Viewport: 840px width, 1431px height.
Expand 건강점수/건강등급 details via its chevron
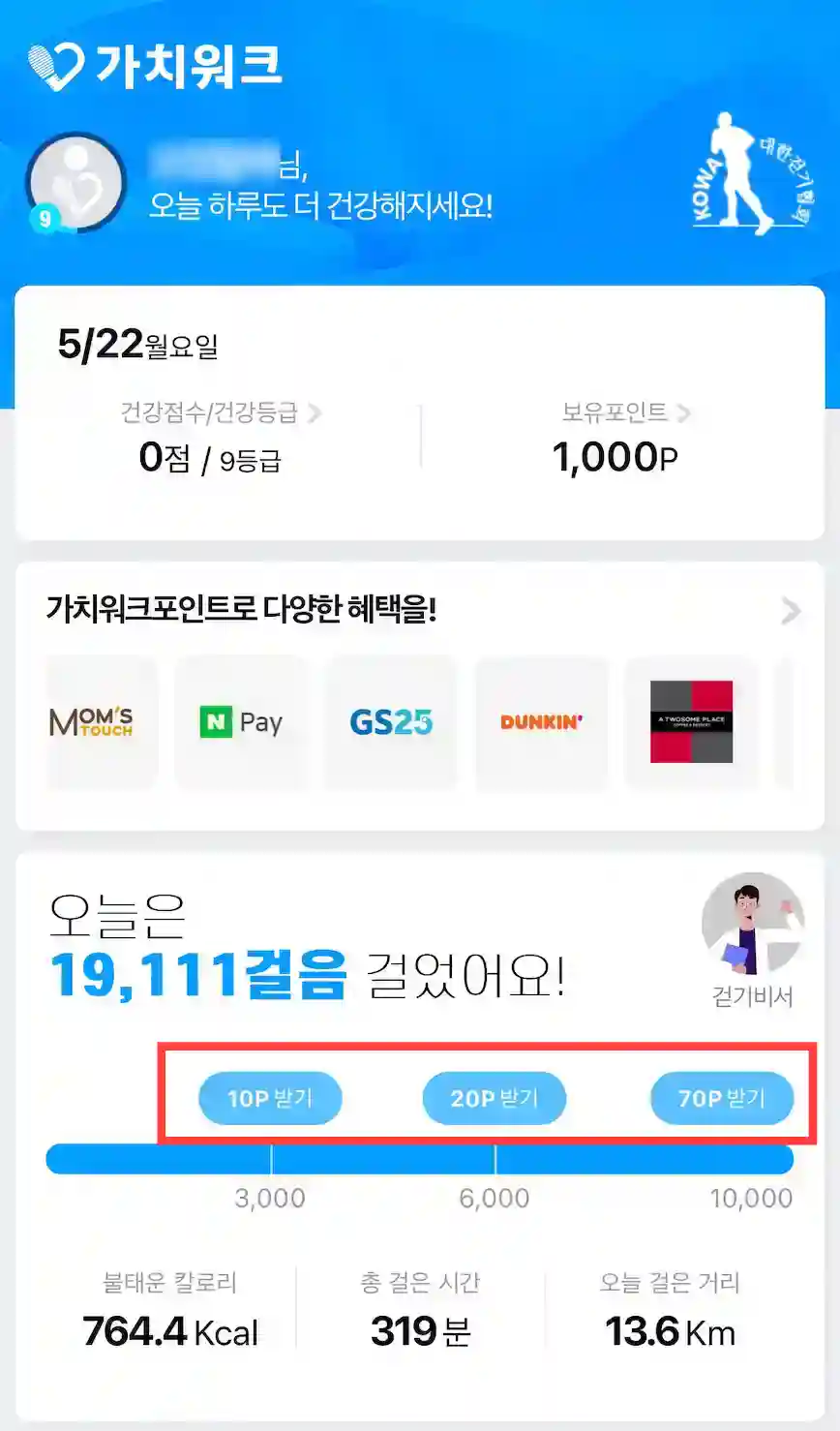pyautogui.click(x=314, y=413)
